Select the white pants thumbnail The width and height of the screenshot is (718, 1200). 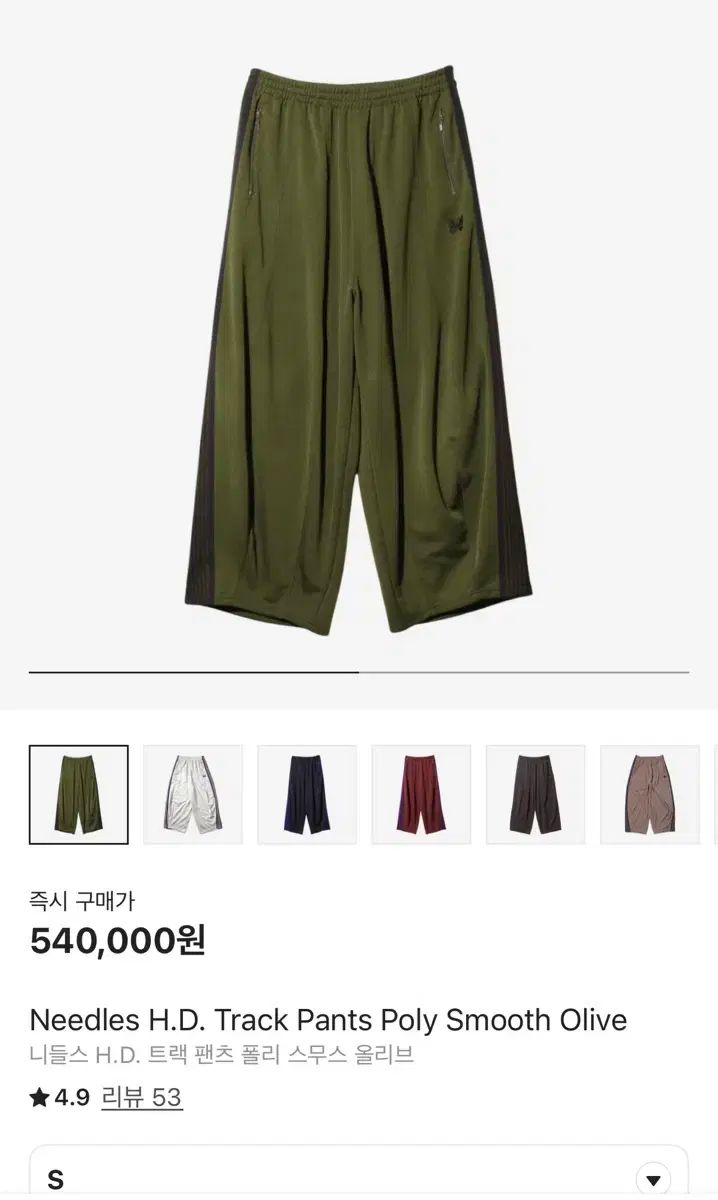[x=193, y=795]
